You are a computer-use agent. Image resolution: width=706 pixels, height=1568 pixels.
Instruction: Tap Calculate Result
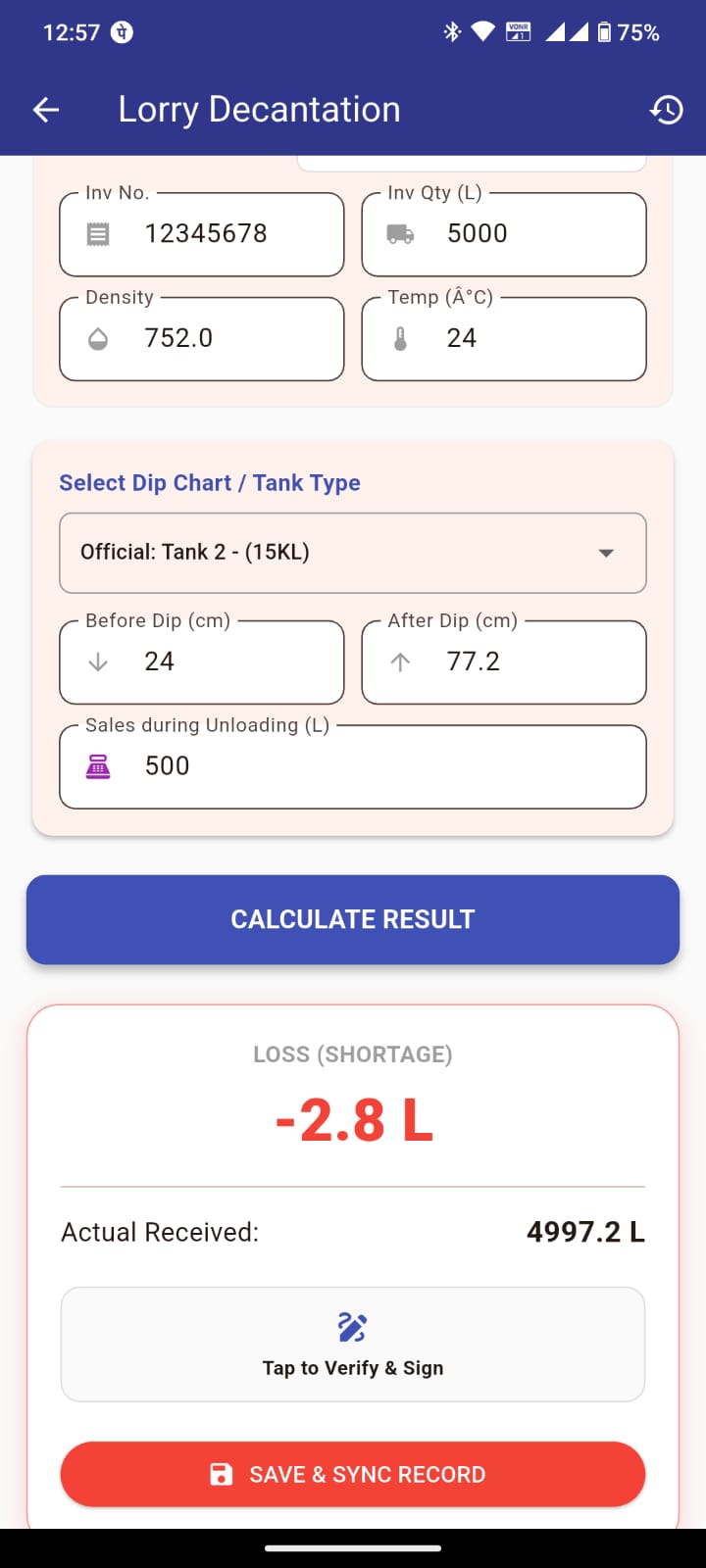coord(353,919)
